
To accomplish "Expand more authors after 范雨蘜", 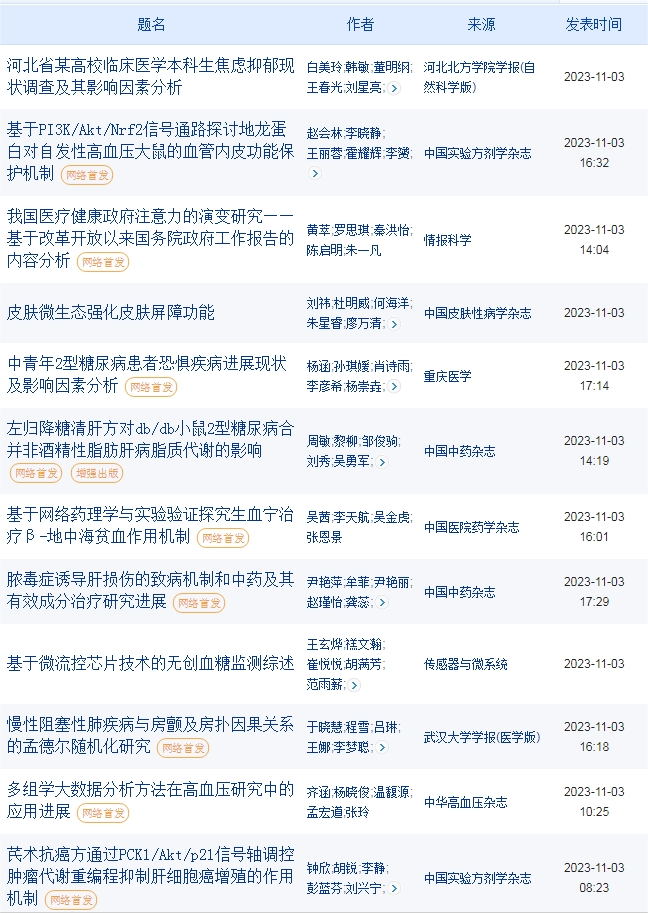I will 353,685.
